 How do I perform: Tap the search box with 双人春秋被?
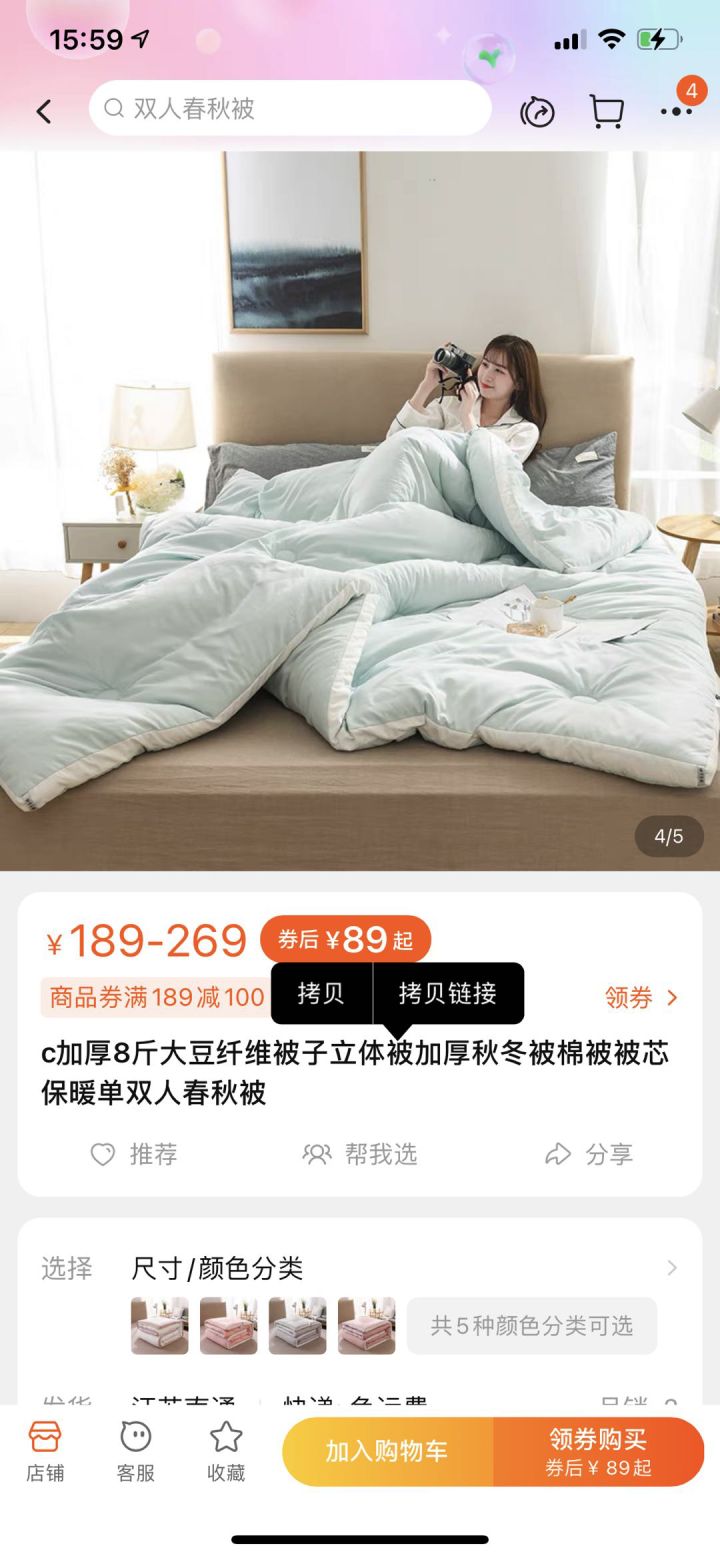[x=290, y=109]
